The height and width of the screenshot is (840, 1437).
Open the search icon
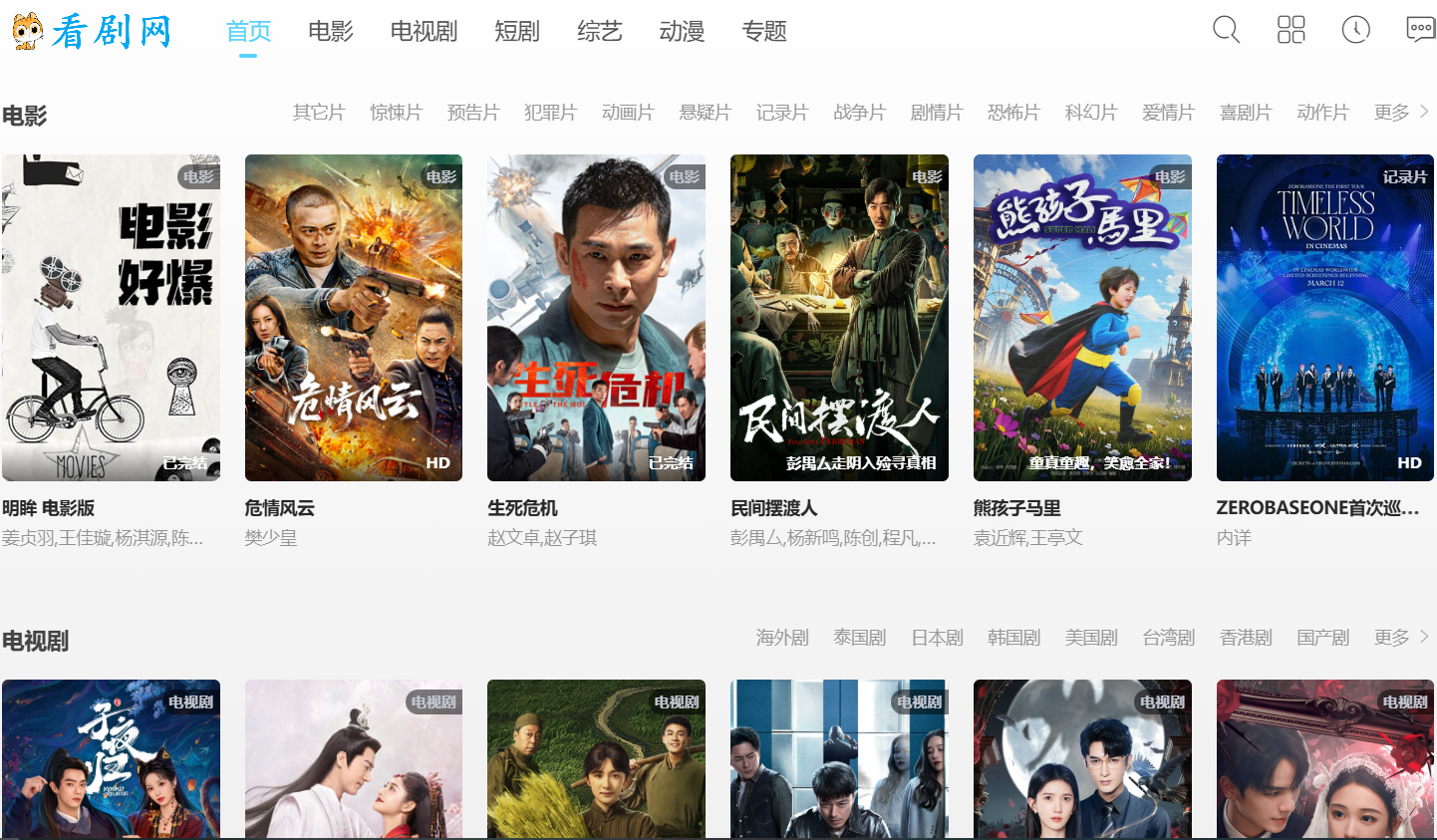[x=1226, y=30]
